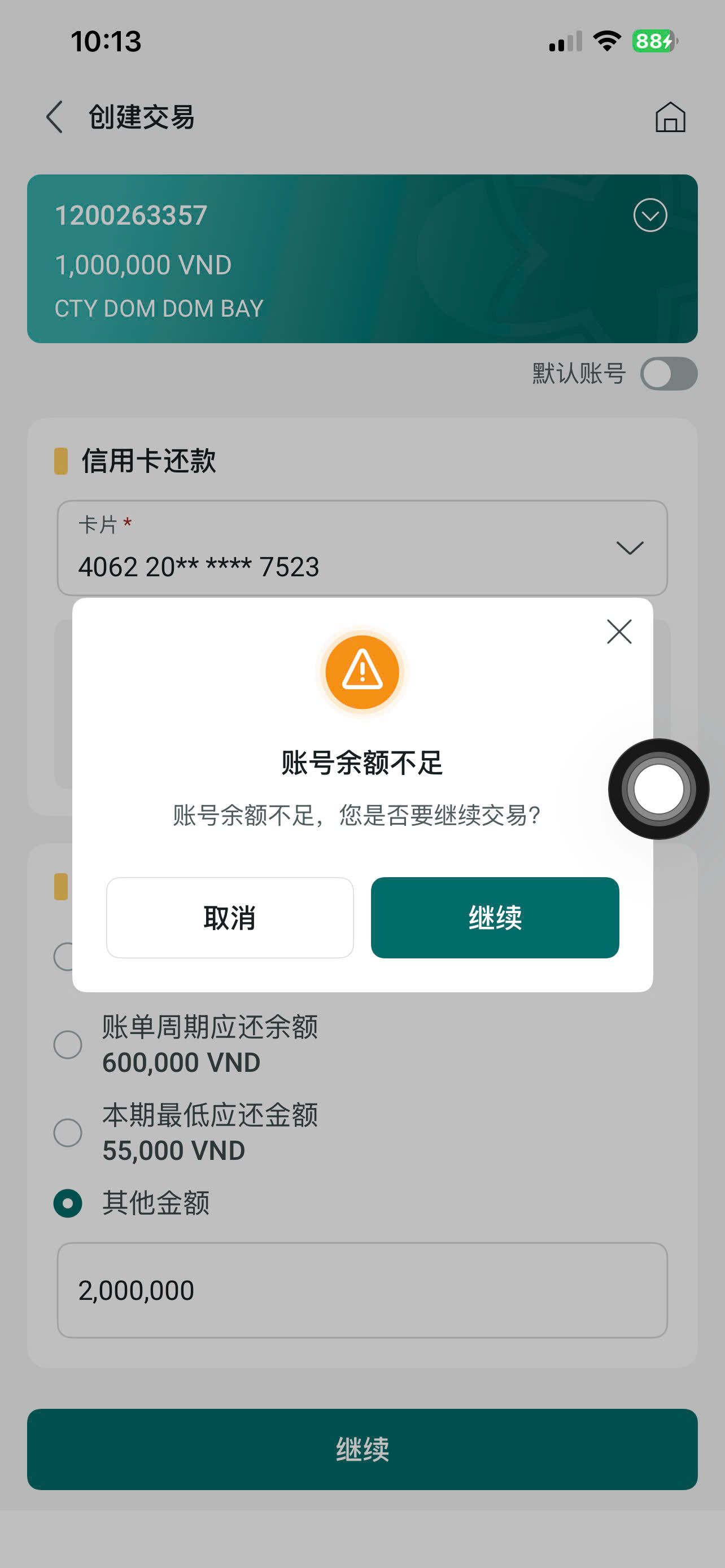Open the home icon in the header
725x1568 pixels.
[x=670, y=117]
